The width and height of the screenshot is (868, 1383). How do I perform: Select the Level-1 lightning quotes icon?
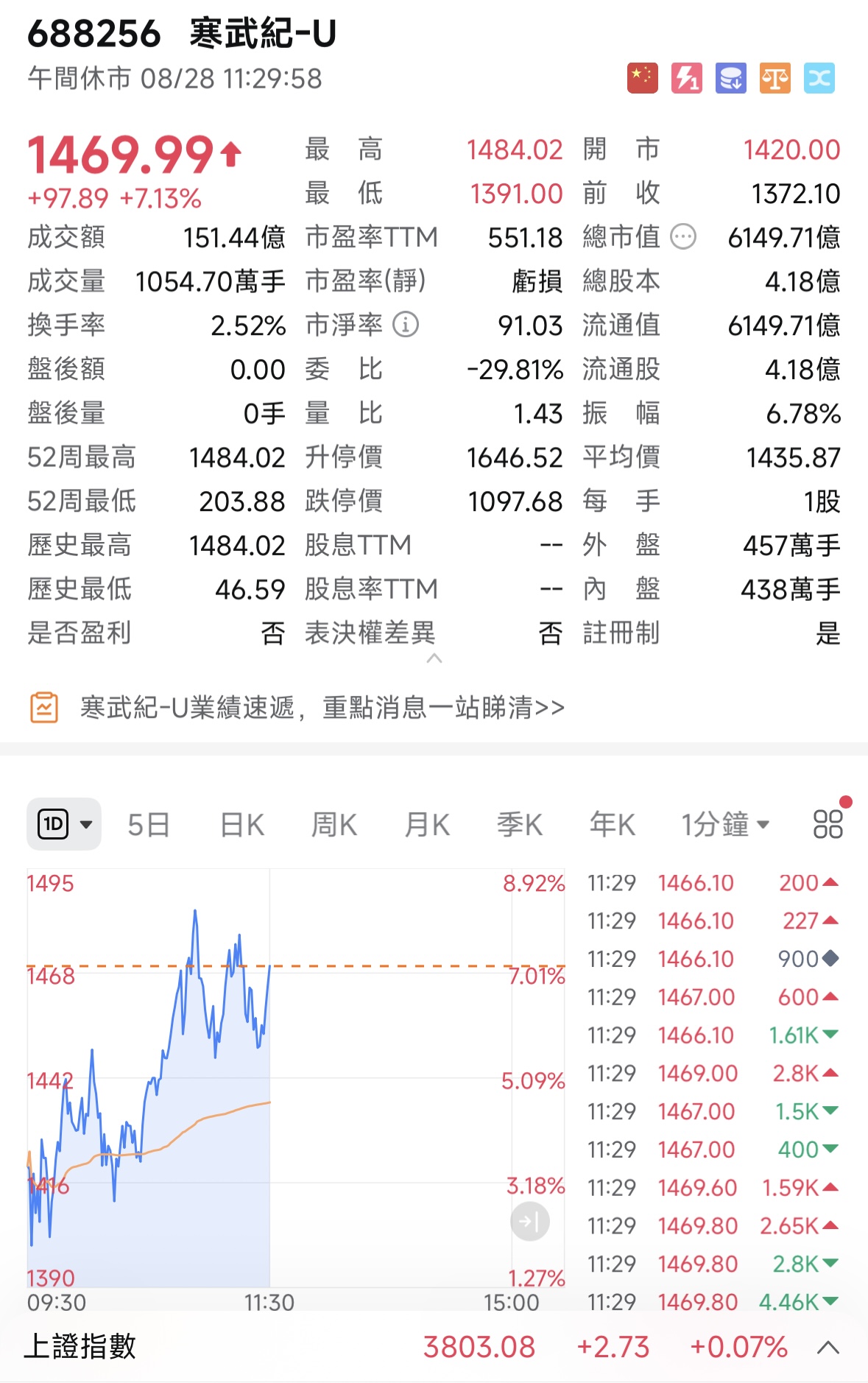686,77
